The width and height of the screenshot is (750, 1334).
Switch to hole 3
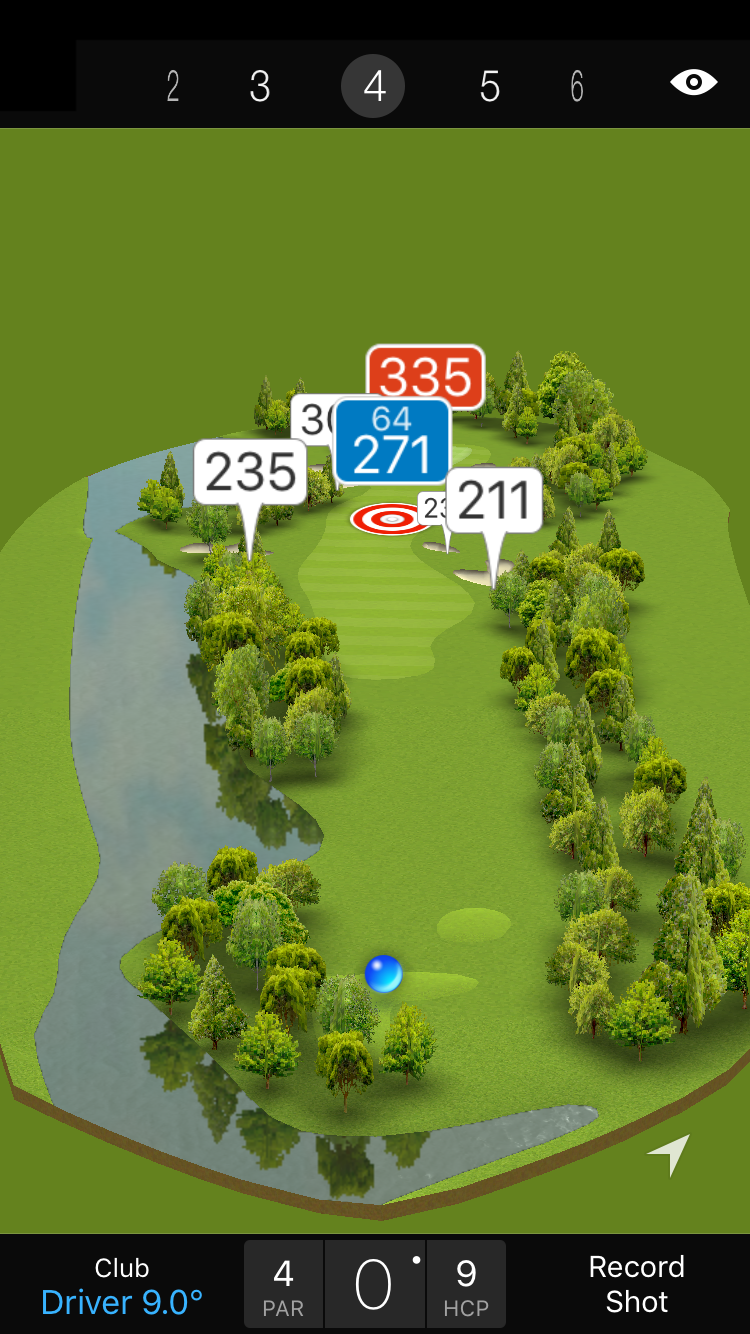click(260, 87)
